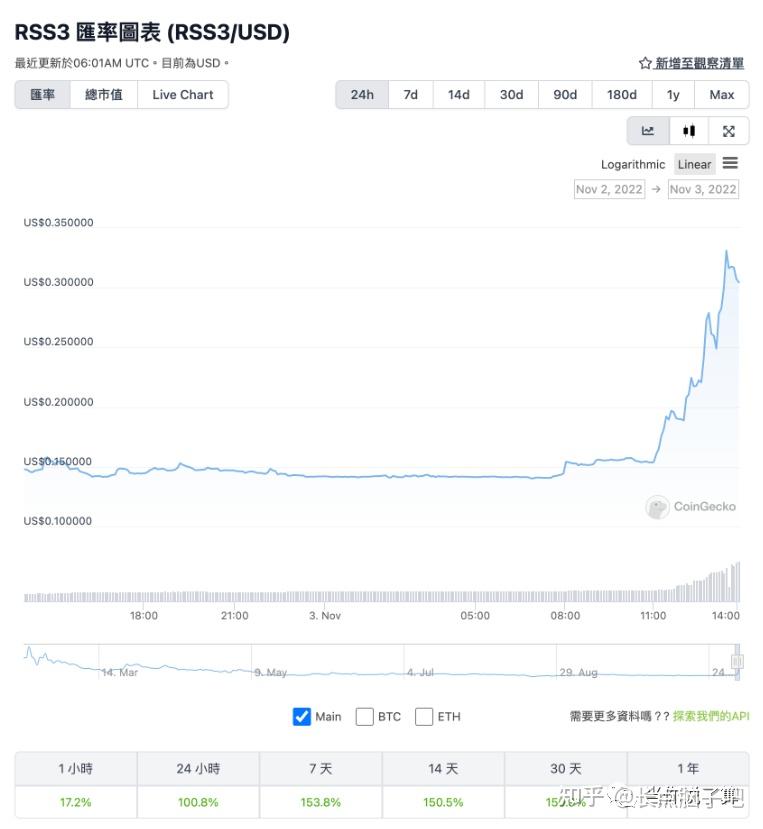Screen dimensions: 763x829
Task: Click the mini timeline range slider handle
Action: [737, 660]
